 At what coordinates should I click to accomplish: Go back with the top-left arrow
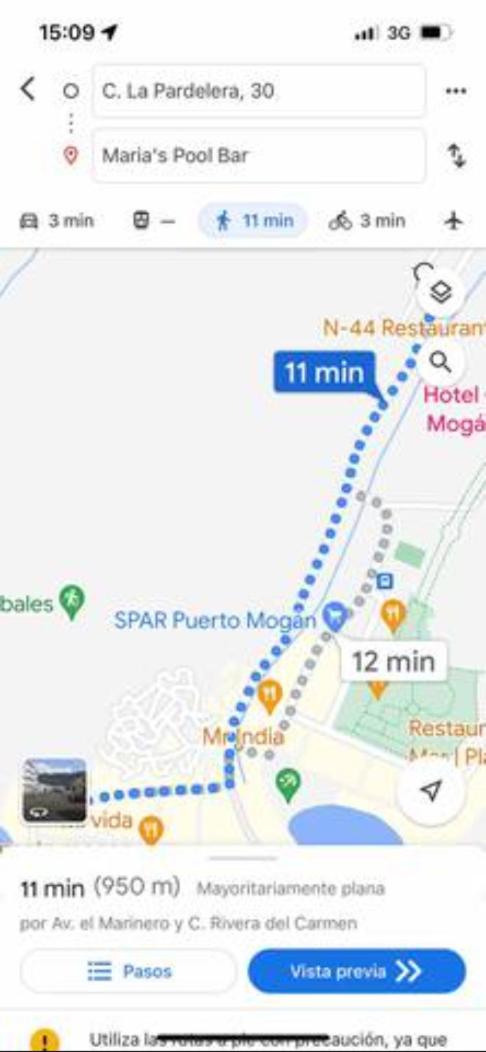(28, 89)
